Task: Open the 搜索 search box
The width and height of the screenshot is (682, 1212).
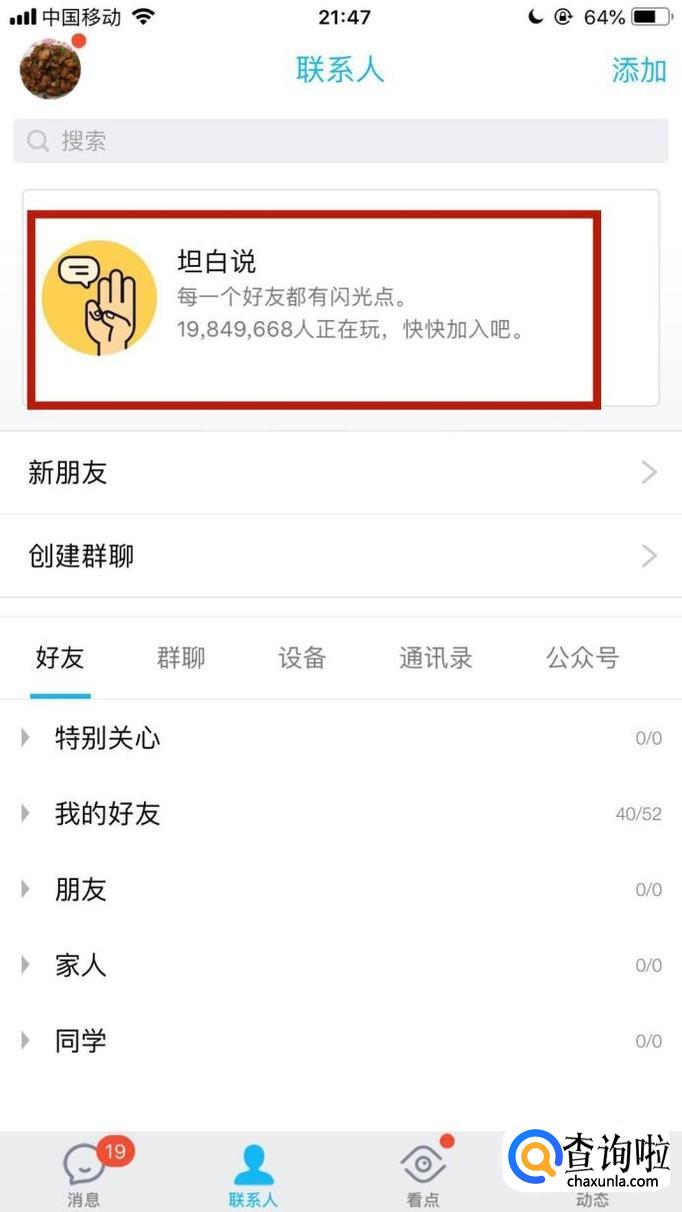Action: [340, 141]
